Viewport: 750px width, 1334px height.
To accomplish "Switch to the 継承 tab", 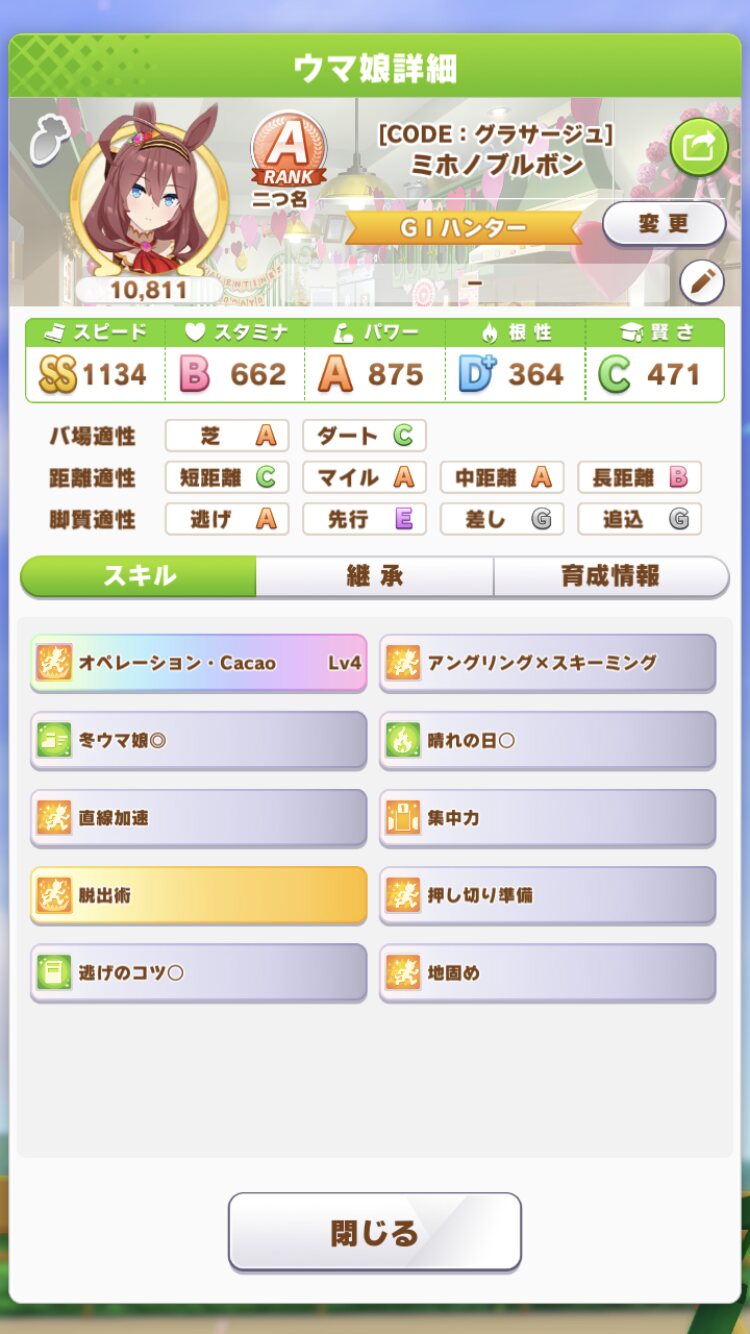I will pos(374,576).
